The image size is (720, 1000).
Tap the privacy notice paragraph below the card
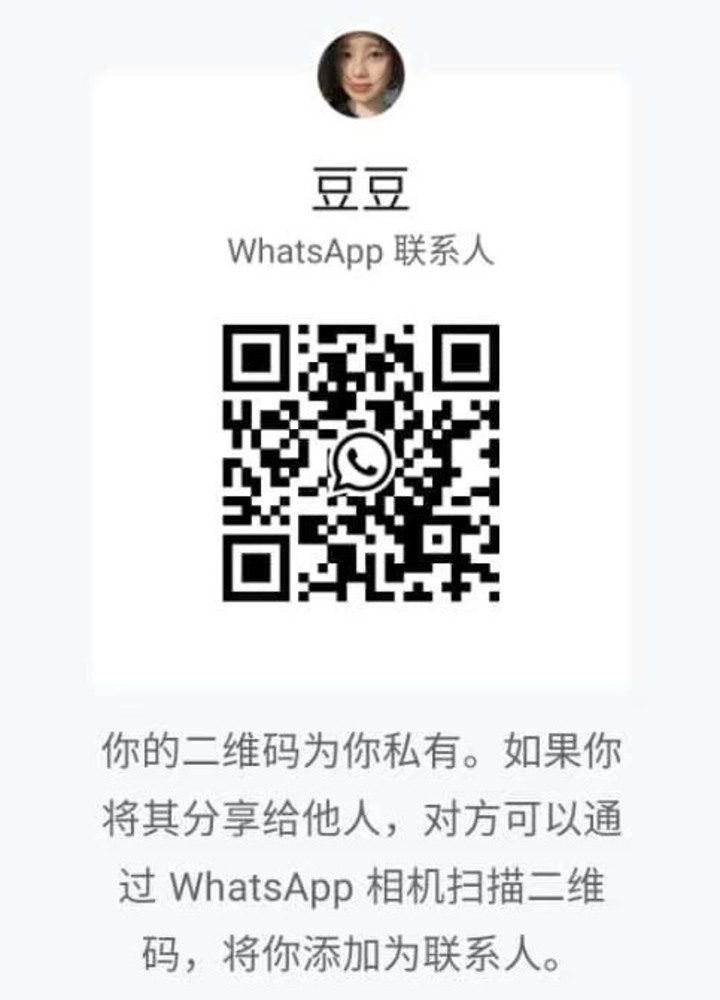click(x=360, y=845)
